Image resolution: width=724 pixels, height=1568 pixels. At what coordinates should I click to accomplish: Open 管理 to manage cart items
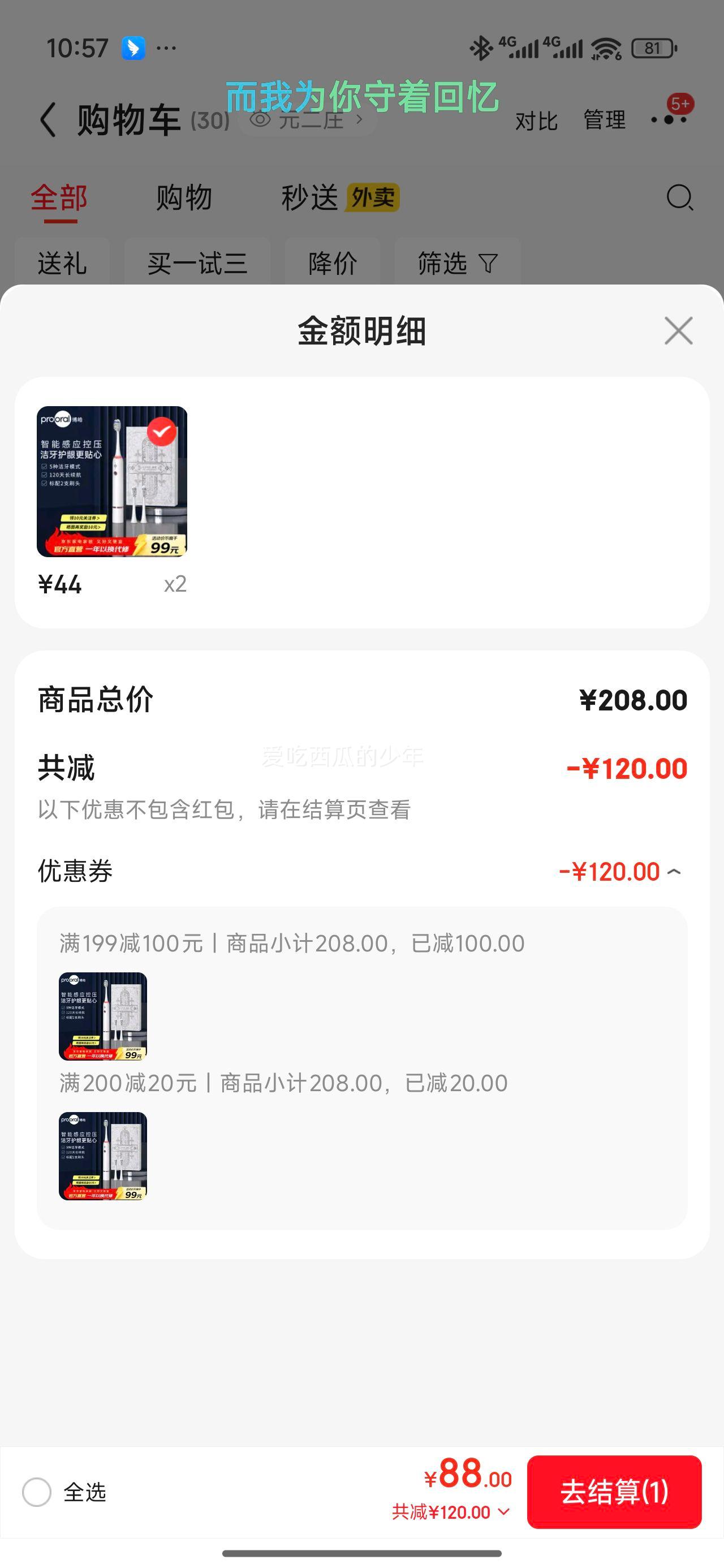pos(604,120)
